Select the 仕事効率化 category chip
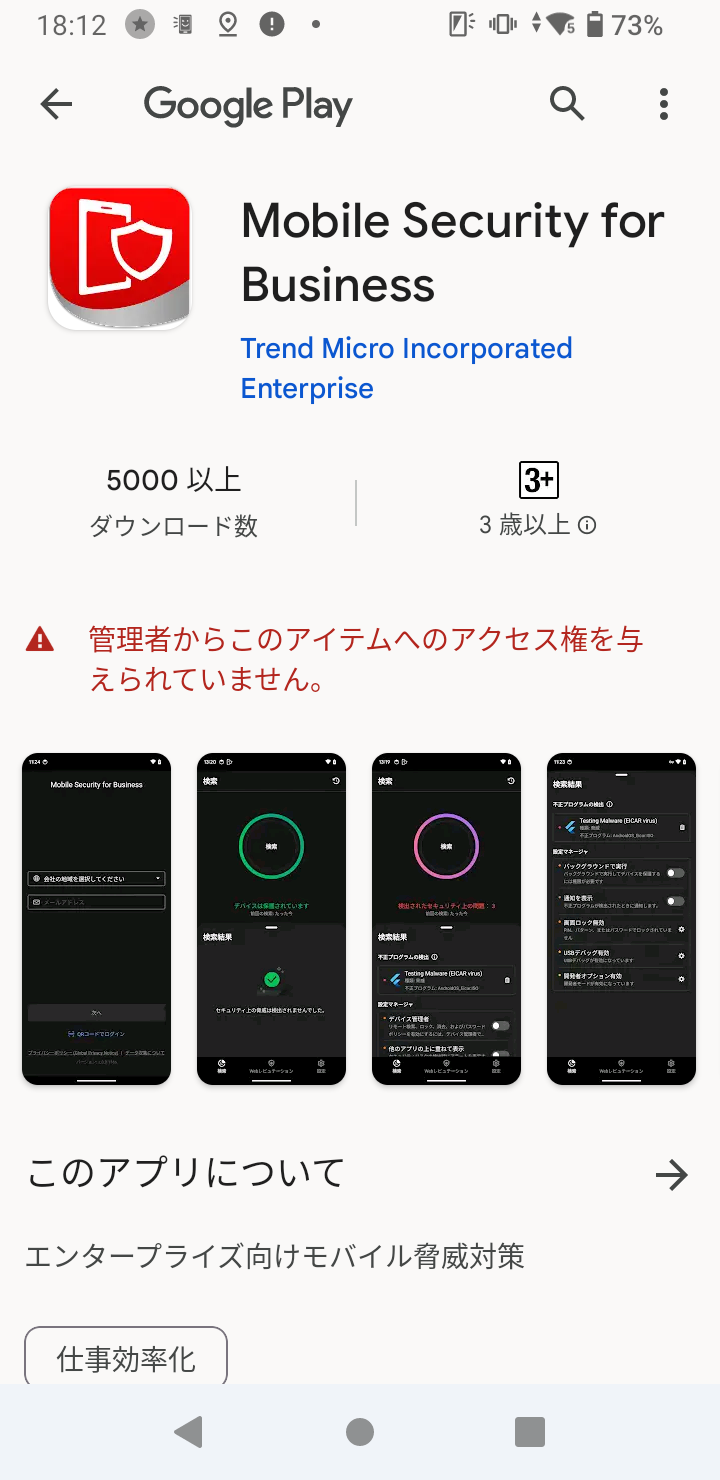Image resolution: width=720 pixels, height=1480 pixels. point(126,1359)
